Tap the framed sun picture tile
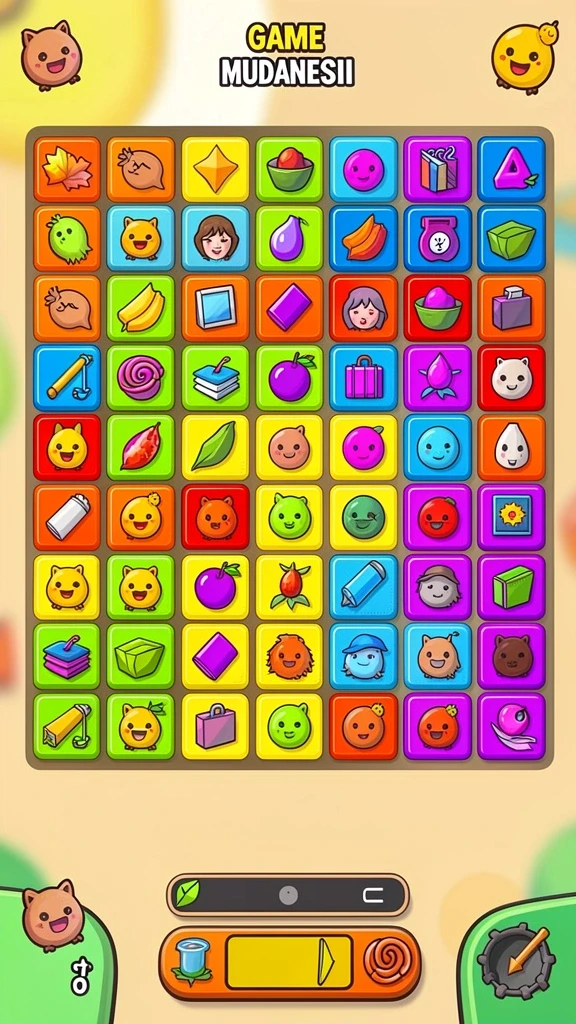The height and width of the screenshot is (1024, 576). 511,517
